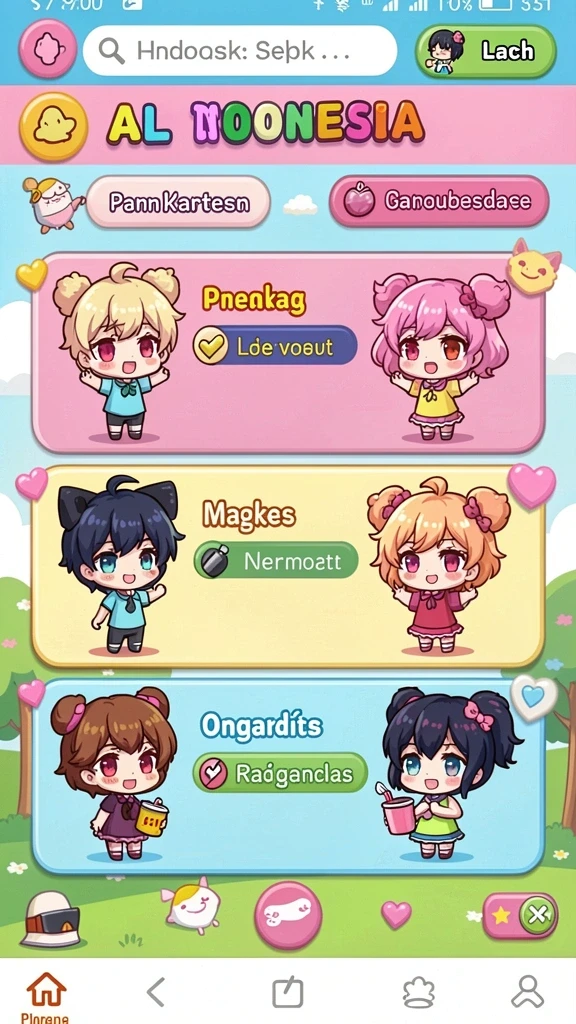Select the PannKartesn chip

[x=178, y=202]
